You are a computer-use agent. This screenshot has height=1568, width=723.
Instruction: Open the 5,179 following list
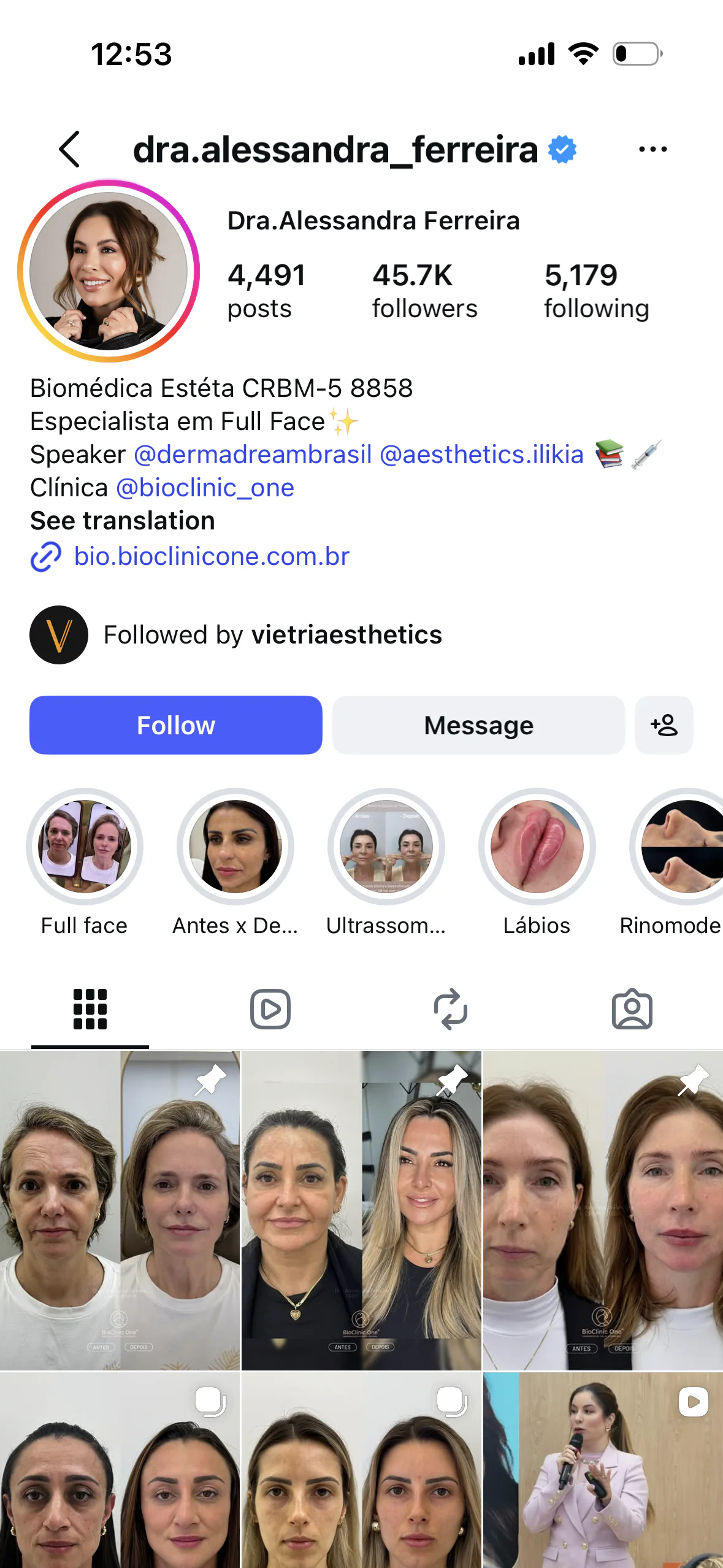click(x=596, y=291)
